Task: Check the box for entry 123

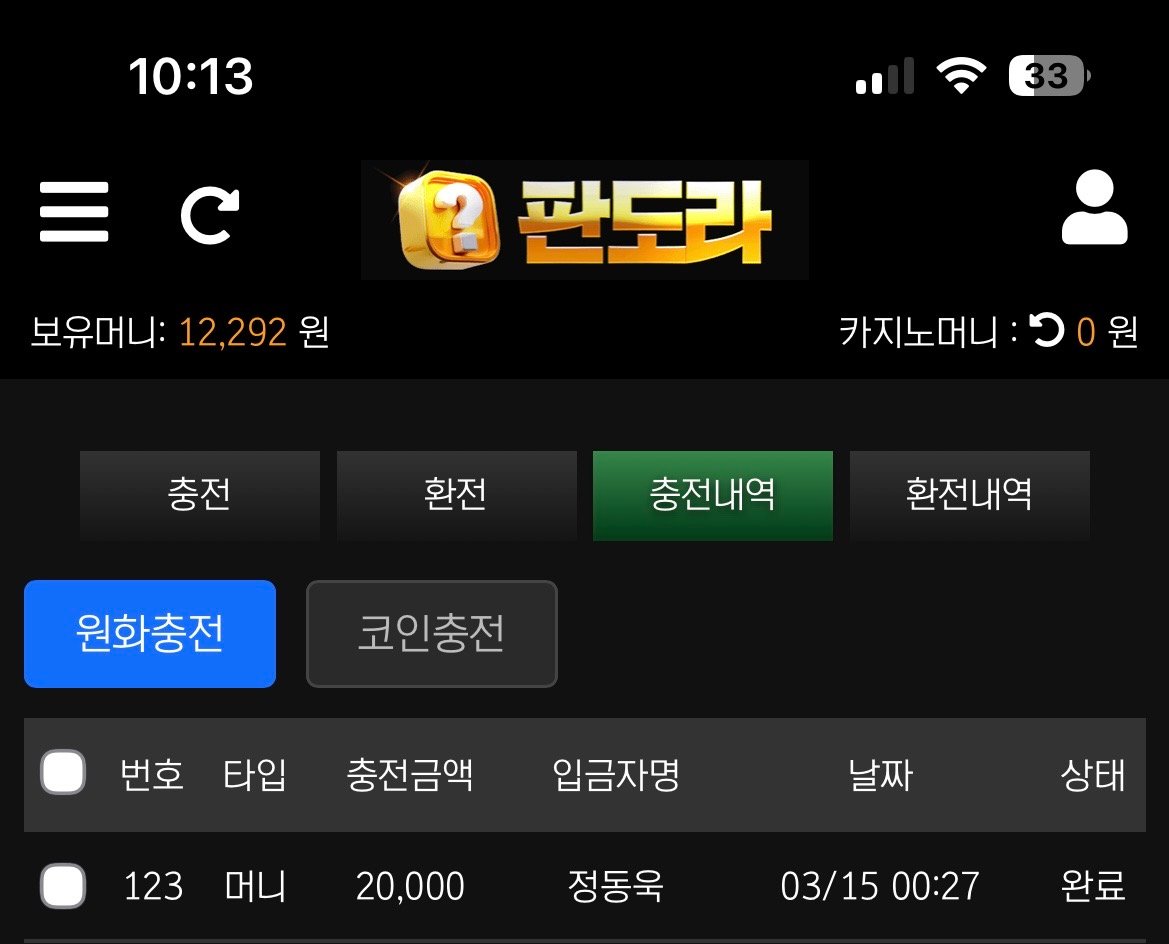Action: (x=63, y=886)
